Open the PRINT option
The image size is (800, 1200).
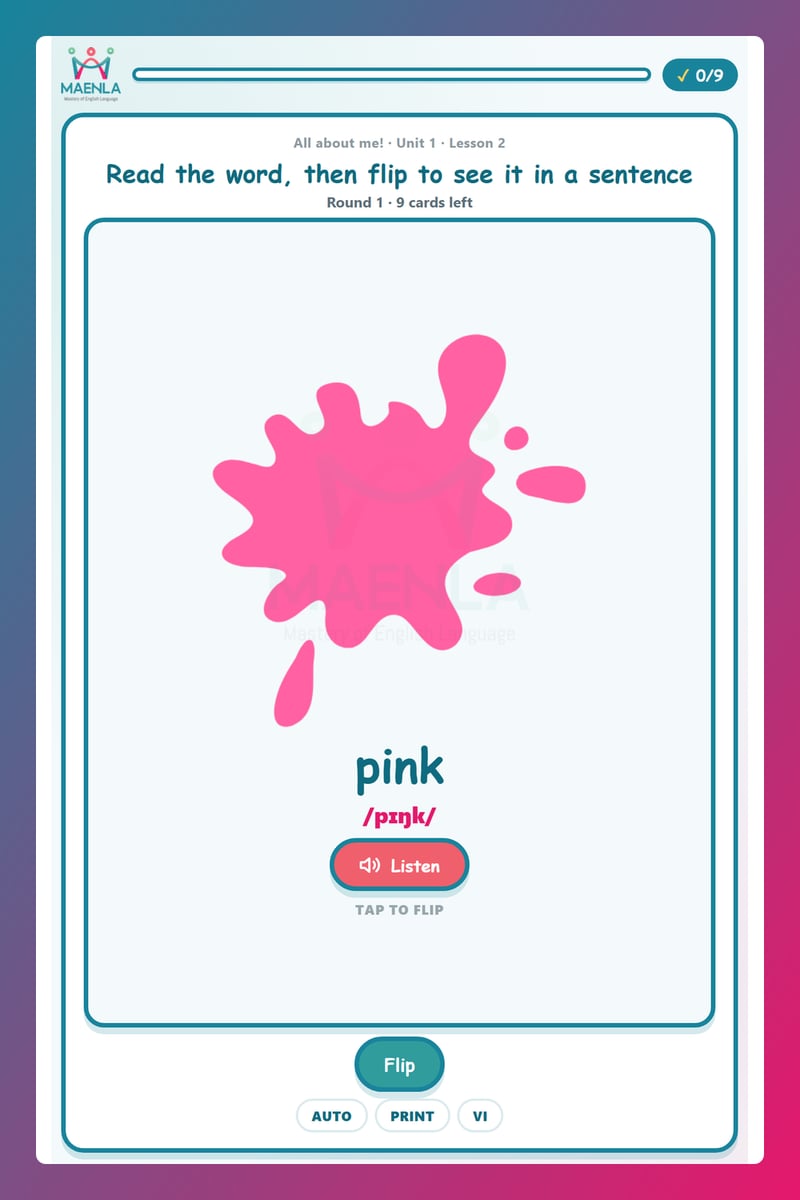412,1116
